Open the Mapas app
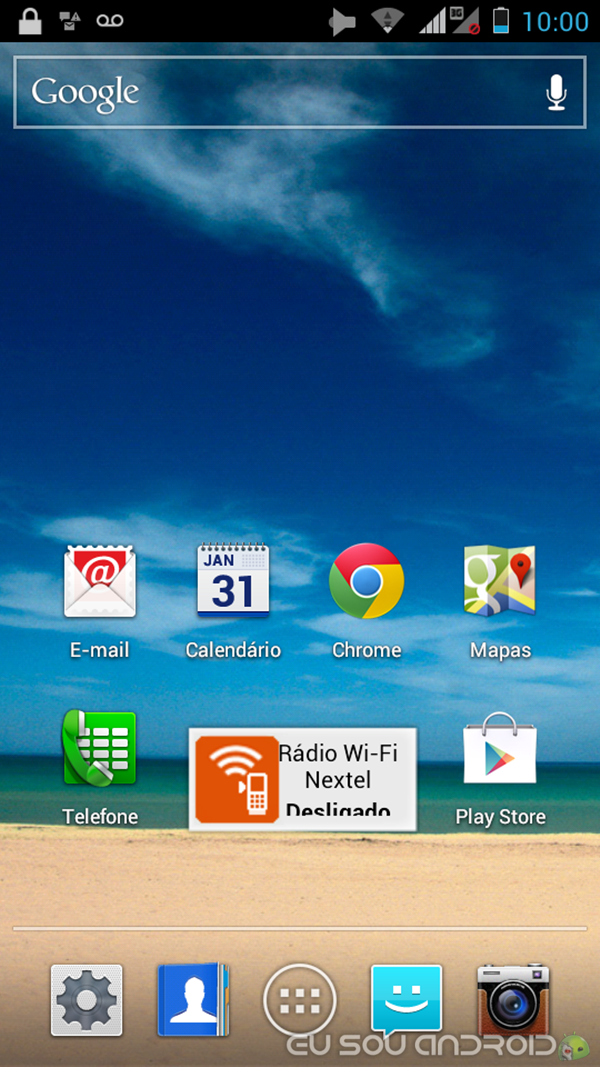This screenshot has width=600, height=1067. (500, 600)
